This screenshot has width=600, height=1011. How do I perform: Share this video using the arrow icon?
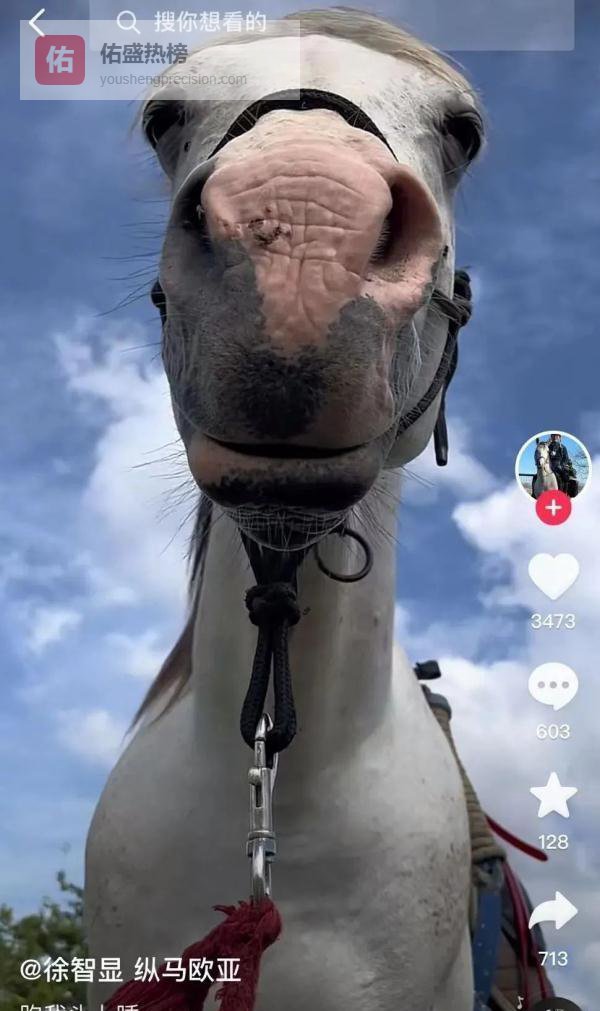click(553, 912)
